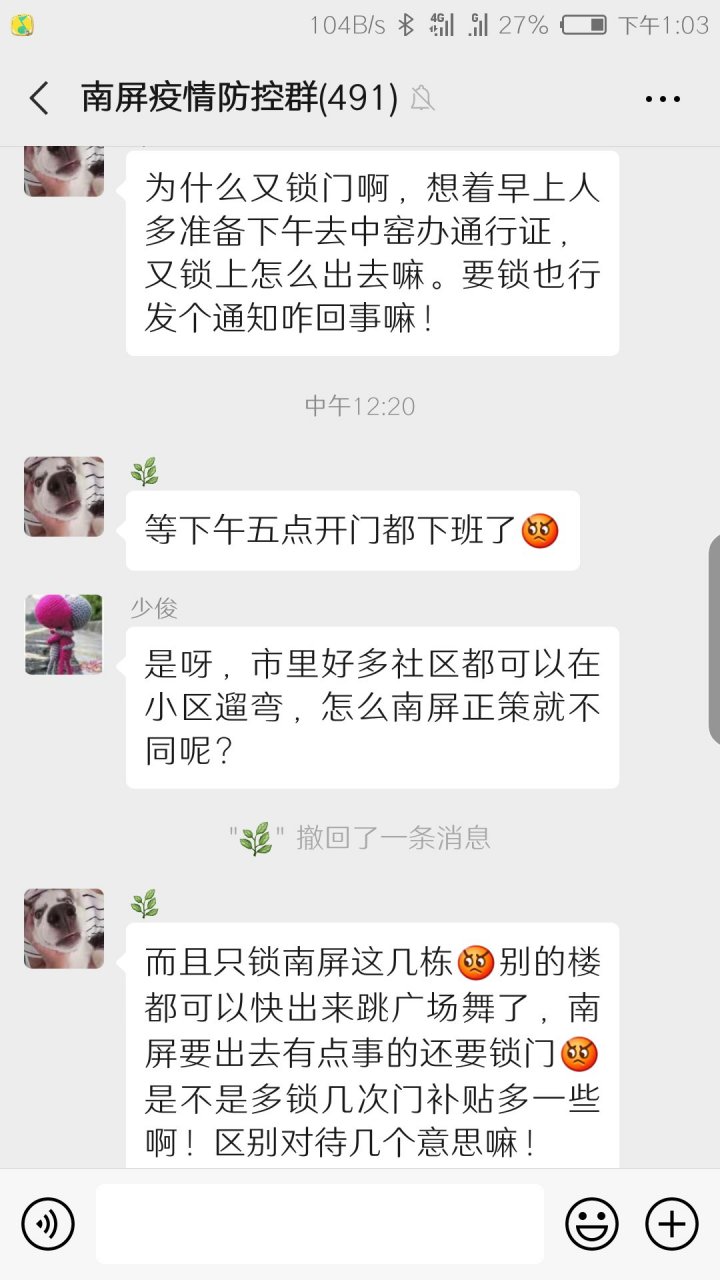Tap the text input field to compose a message
Image resolution: width=720 pixels, height=1280 pixels.
point(320,1223)
